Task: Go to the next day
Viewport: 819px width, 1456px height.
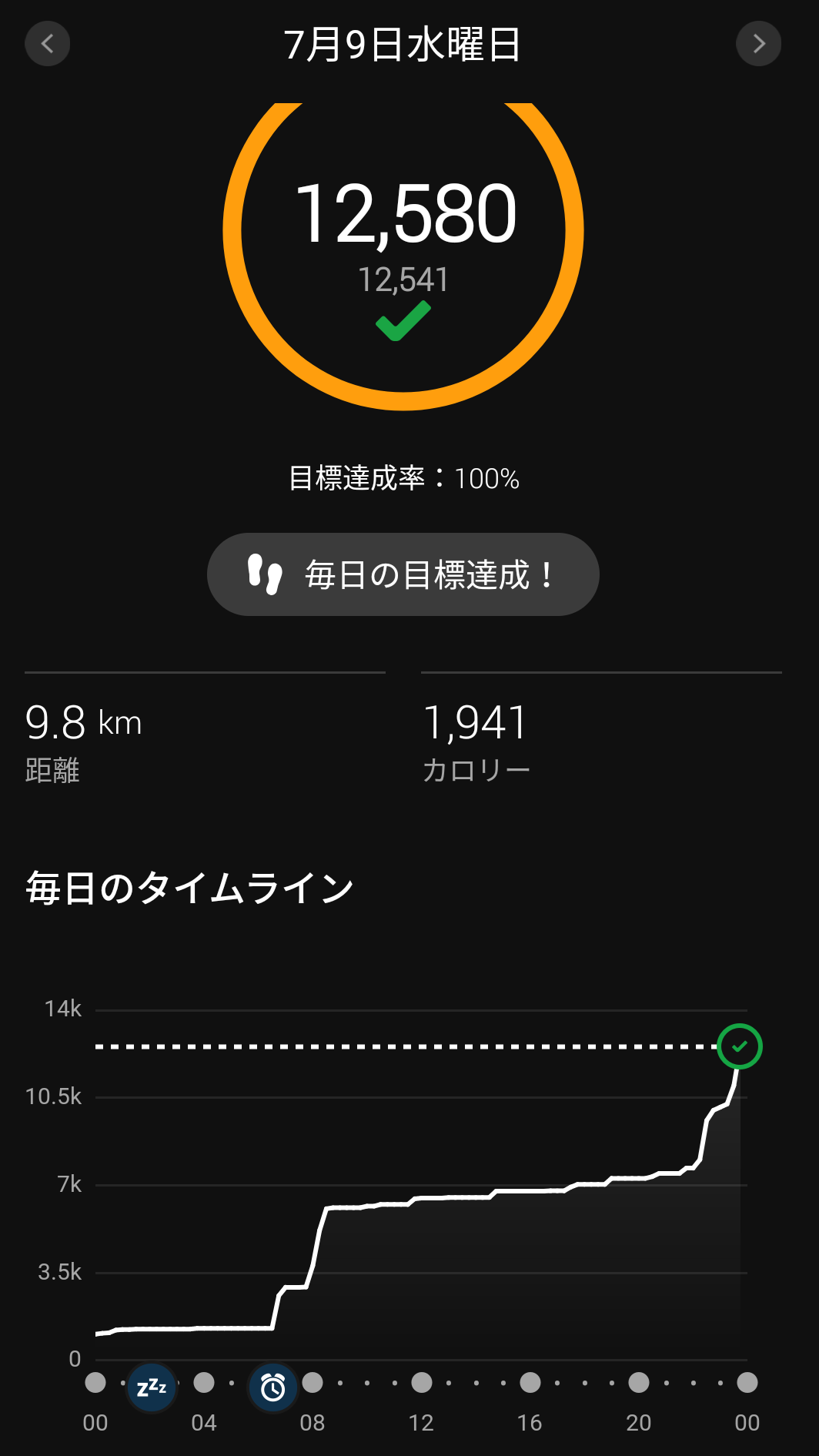Action: 758,44
